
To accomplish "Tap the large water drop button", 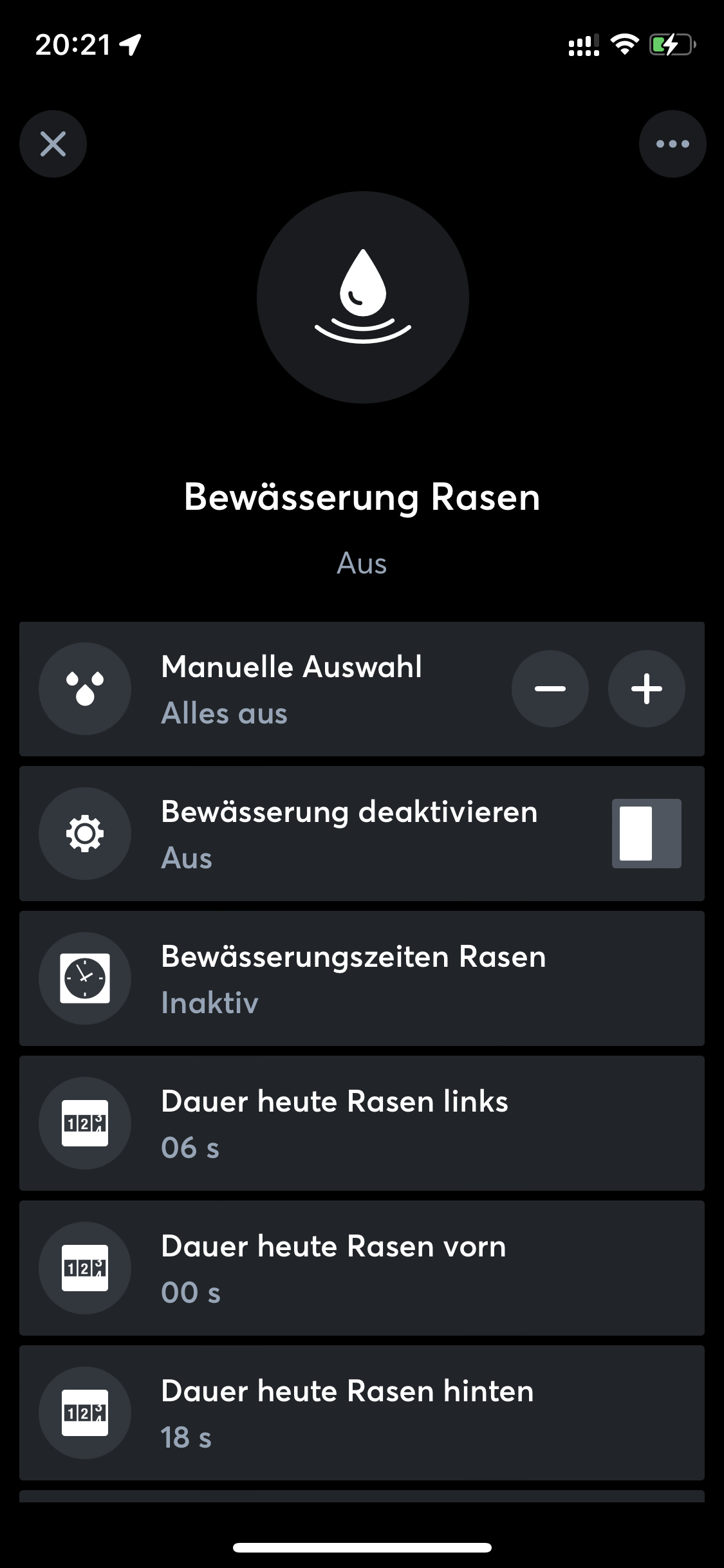I will (362, 297).
